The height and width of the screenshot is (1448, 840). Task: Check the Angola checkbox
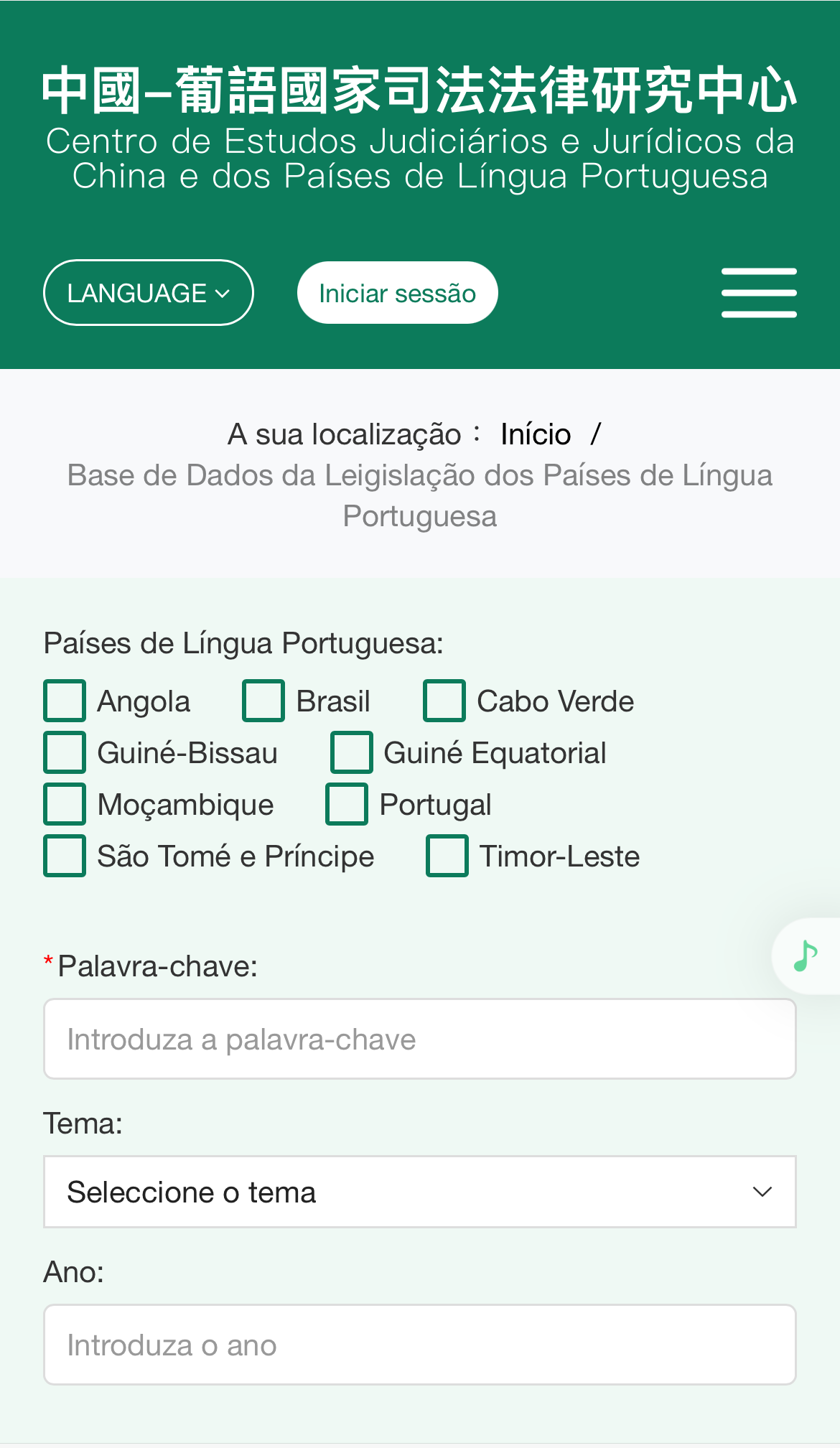click(x=65, y=701)
